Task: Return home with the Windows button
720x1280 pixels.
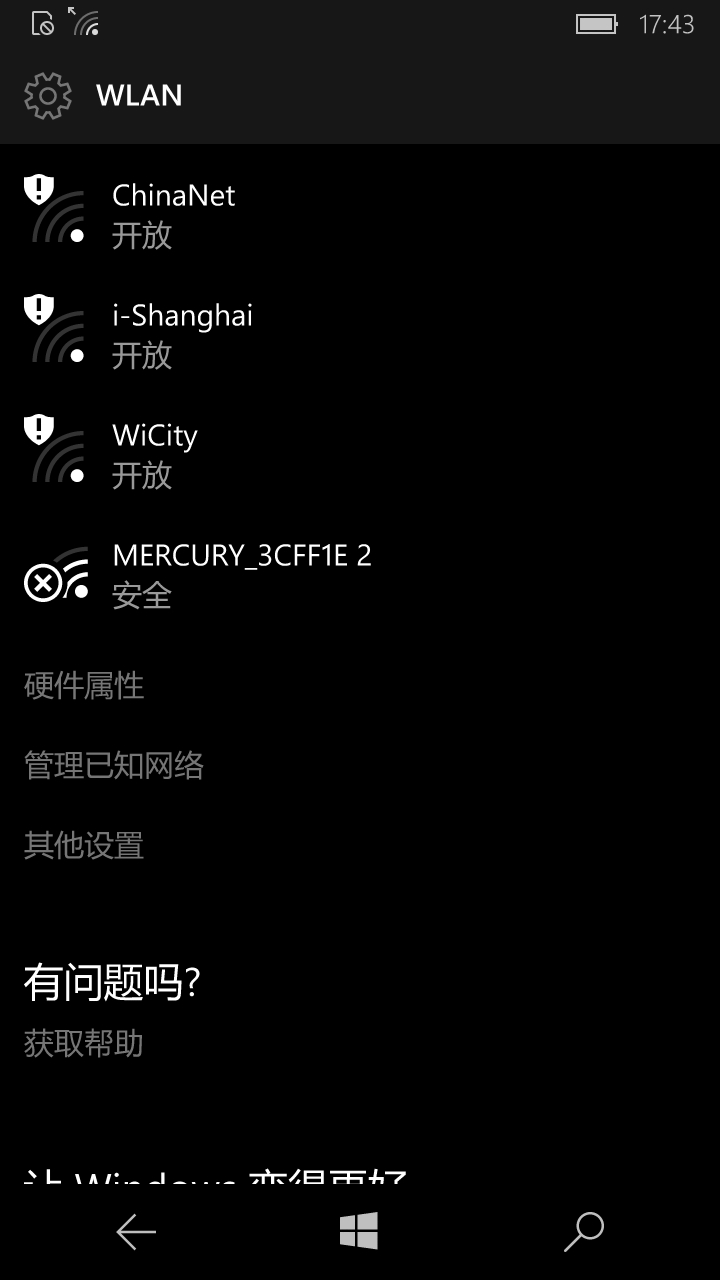Action: pyautogui.click(x=359, y=1231)
